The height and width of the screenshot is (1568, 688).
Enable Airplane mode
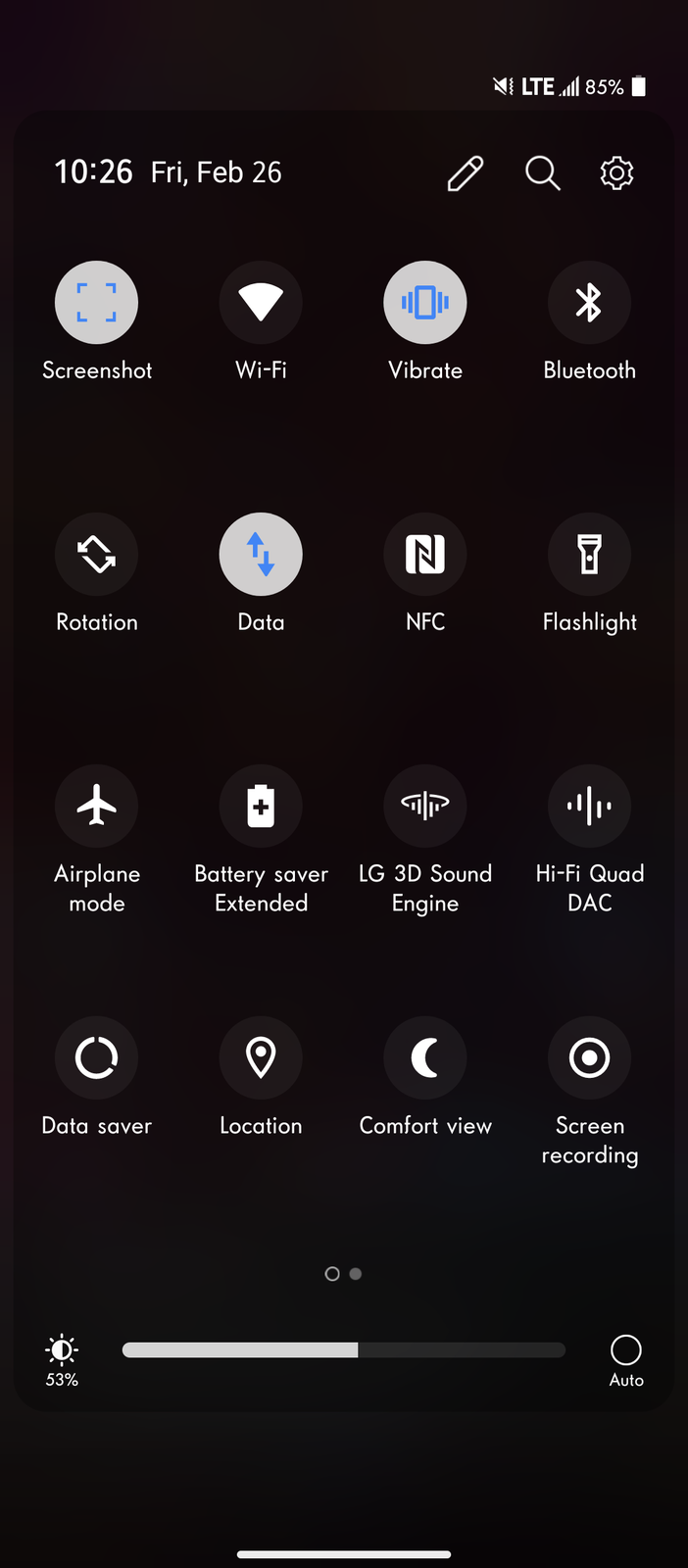click(x=96, y=807)
